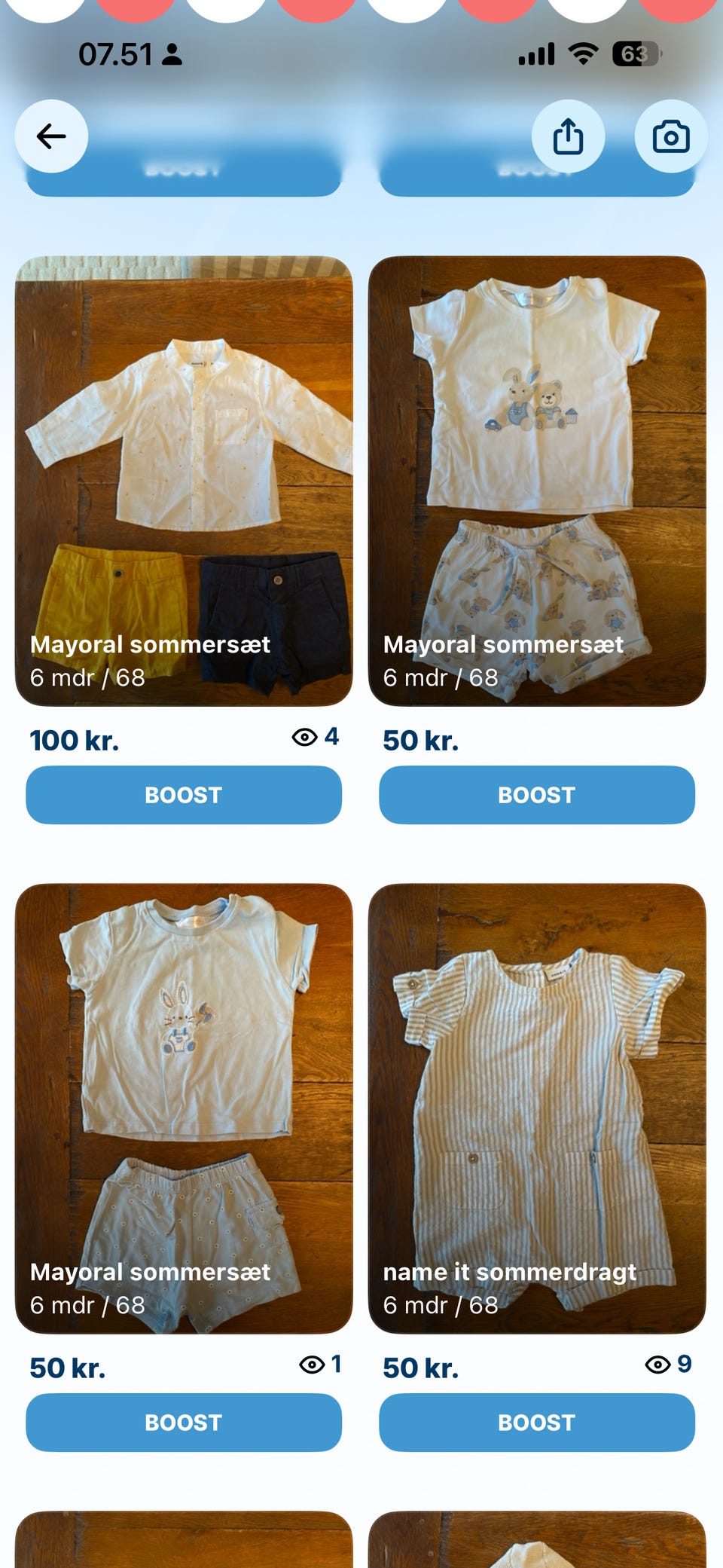Viewport: 723px width, 1568px height.
Task: Open the camera icon
Action: click(670, 136)
